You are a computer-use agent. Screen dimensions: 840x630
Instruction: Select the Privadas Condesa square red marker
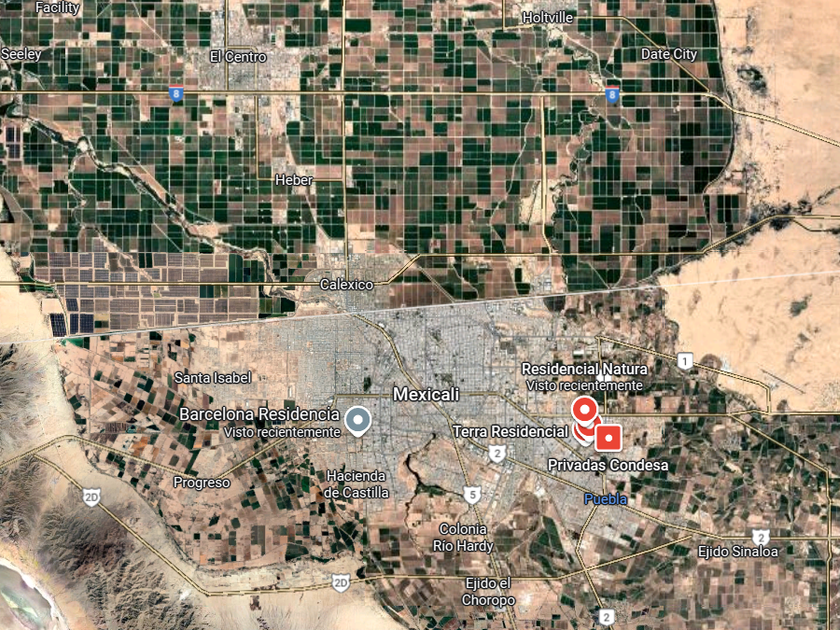point(608,438)
